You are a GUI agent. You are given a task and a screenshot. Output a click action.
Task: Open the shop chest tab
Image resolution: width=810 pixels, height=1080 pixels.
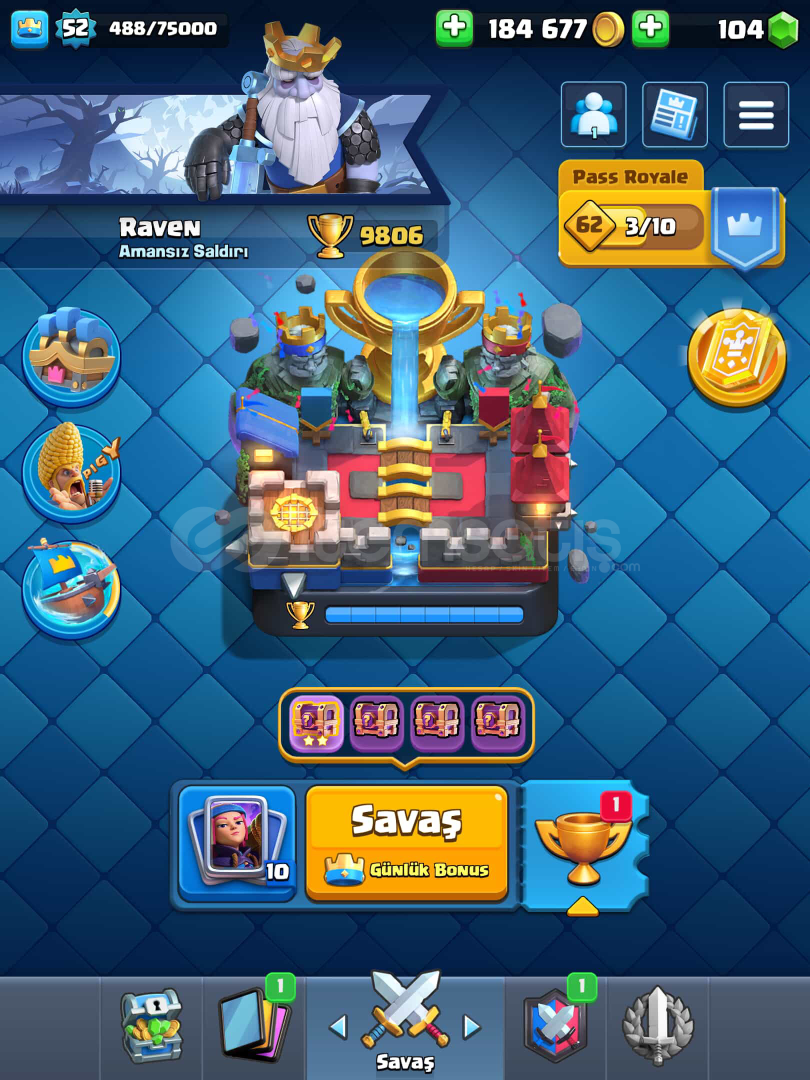coord(152,1025)
